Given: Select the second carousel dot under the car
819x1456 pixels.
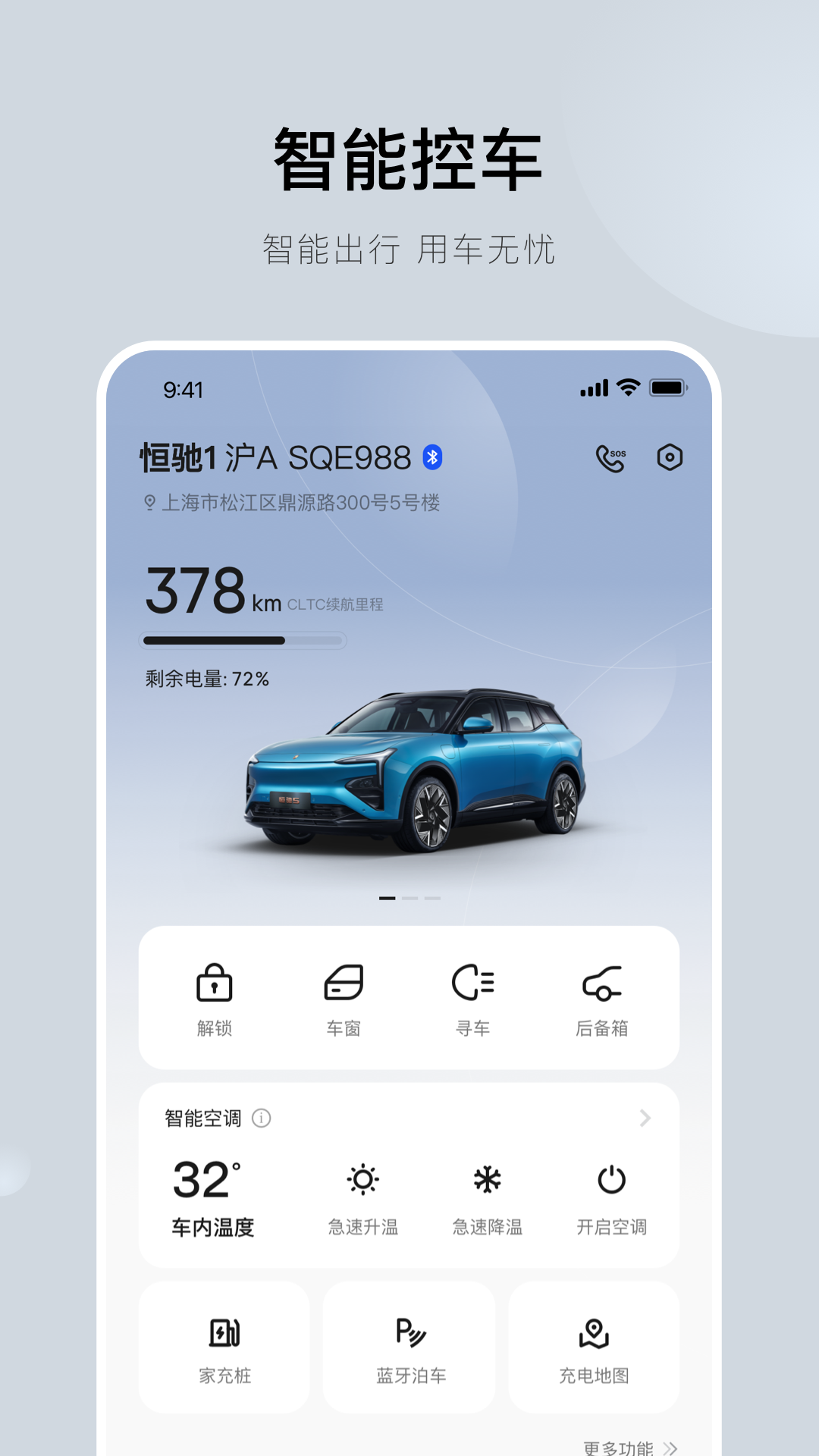Looking at the screenshot, I should [x=409, y=896].
